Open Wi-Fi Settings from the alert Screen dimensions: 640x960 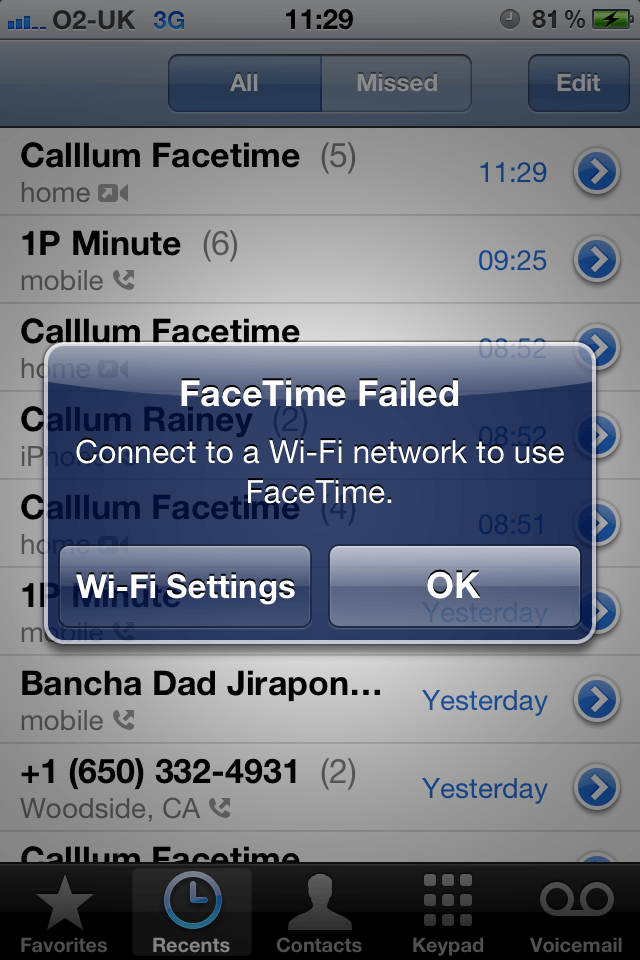(185, 586)
